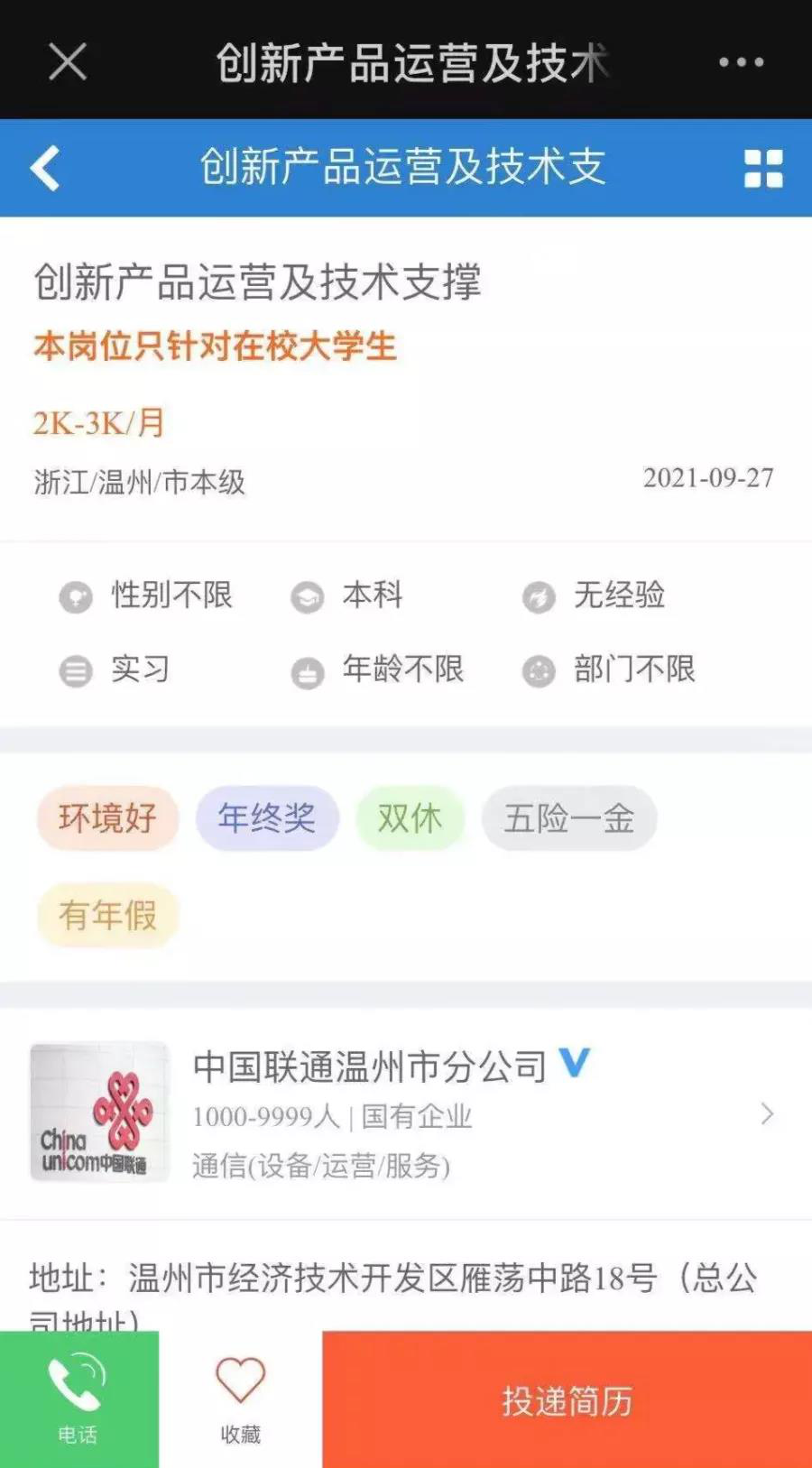The width and height of the screenshot is (812, 1468).
Task: Open the 中国联通温州市分公司 company page
Action: pos(406,1113)
